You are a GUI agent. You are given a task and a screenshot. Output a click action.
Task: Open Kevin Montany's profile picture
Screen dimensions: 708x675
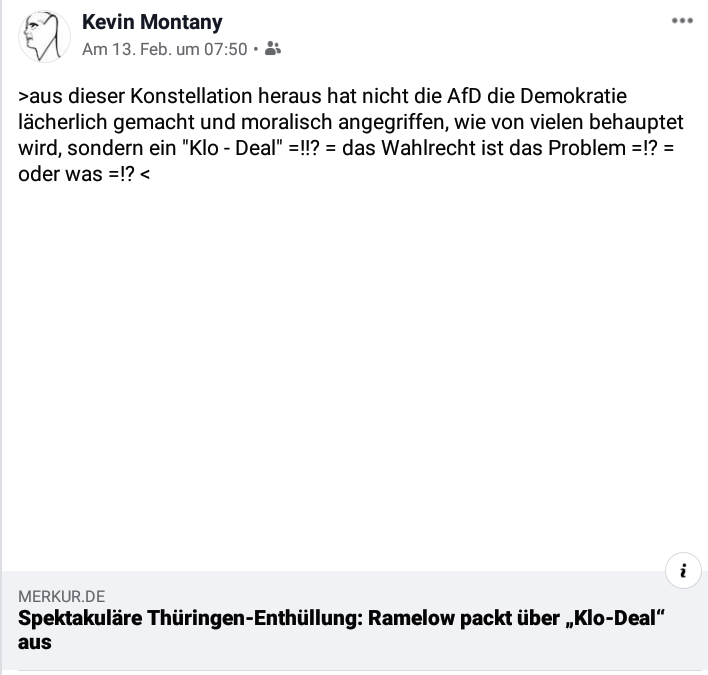(x=43, y=36)
